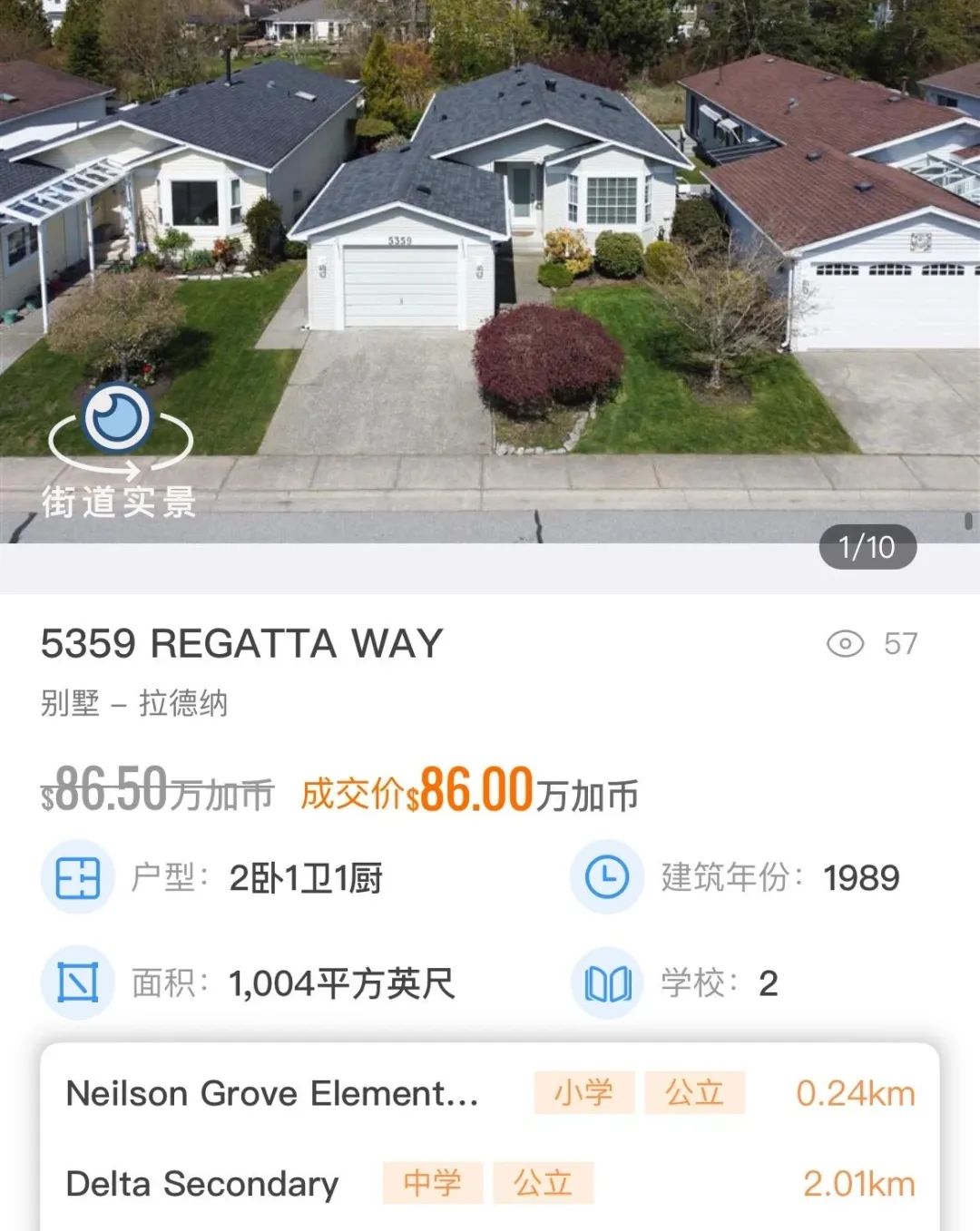Click the floor plan icon beside 户型
This screenshot has width=980, height=1231.
tap(78, 877)
